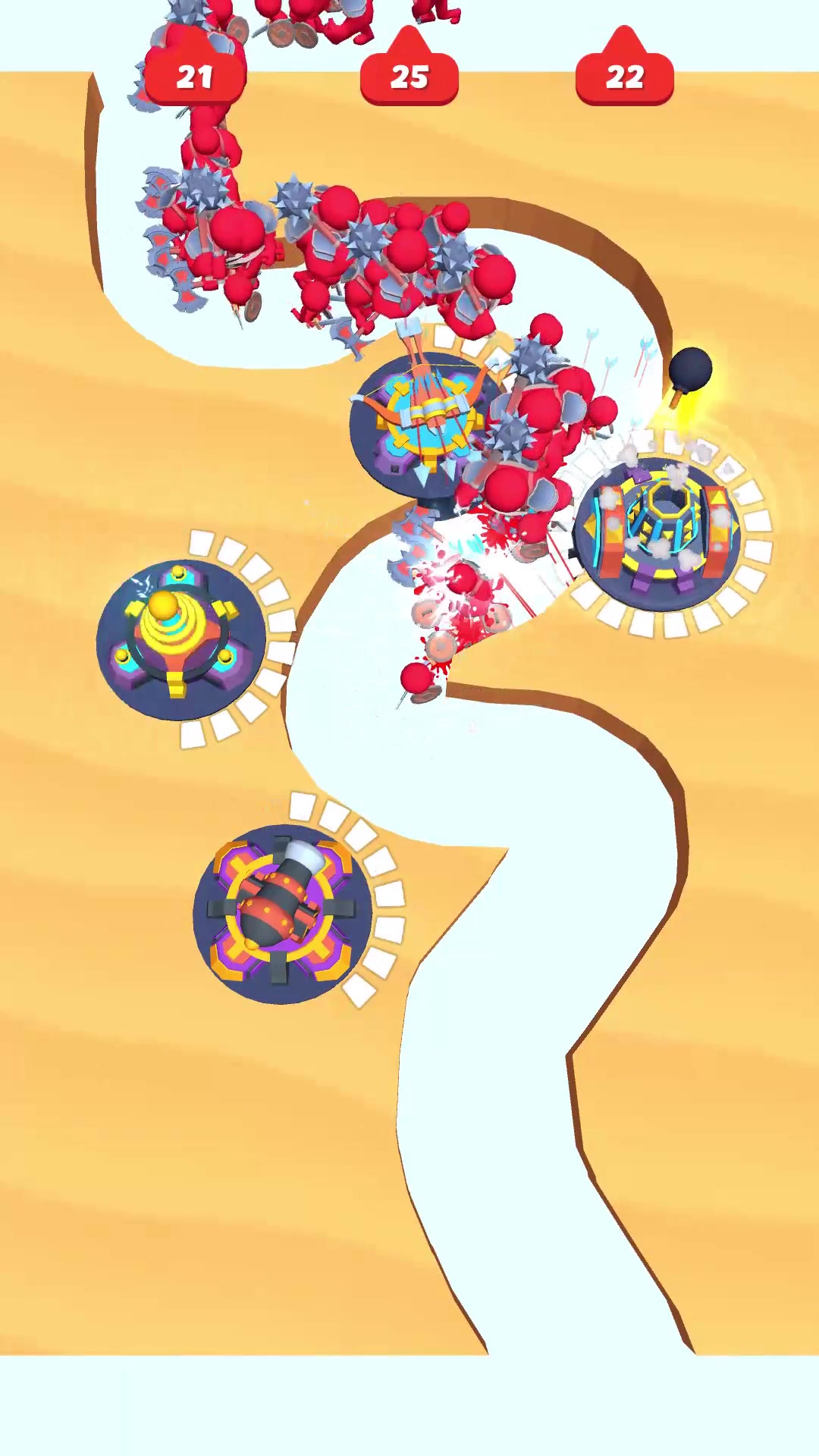Select the yellow tesla coil tower
The height and width of the screenshot is (1456, 819).
[x=180, y=637]
